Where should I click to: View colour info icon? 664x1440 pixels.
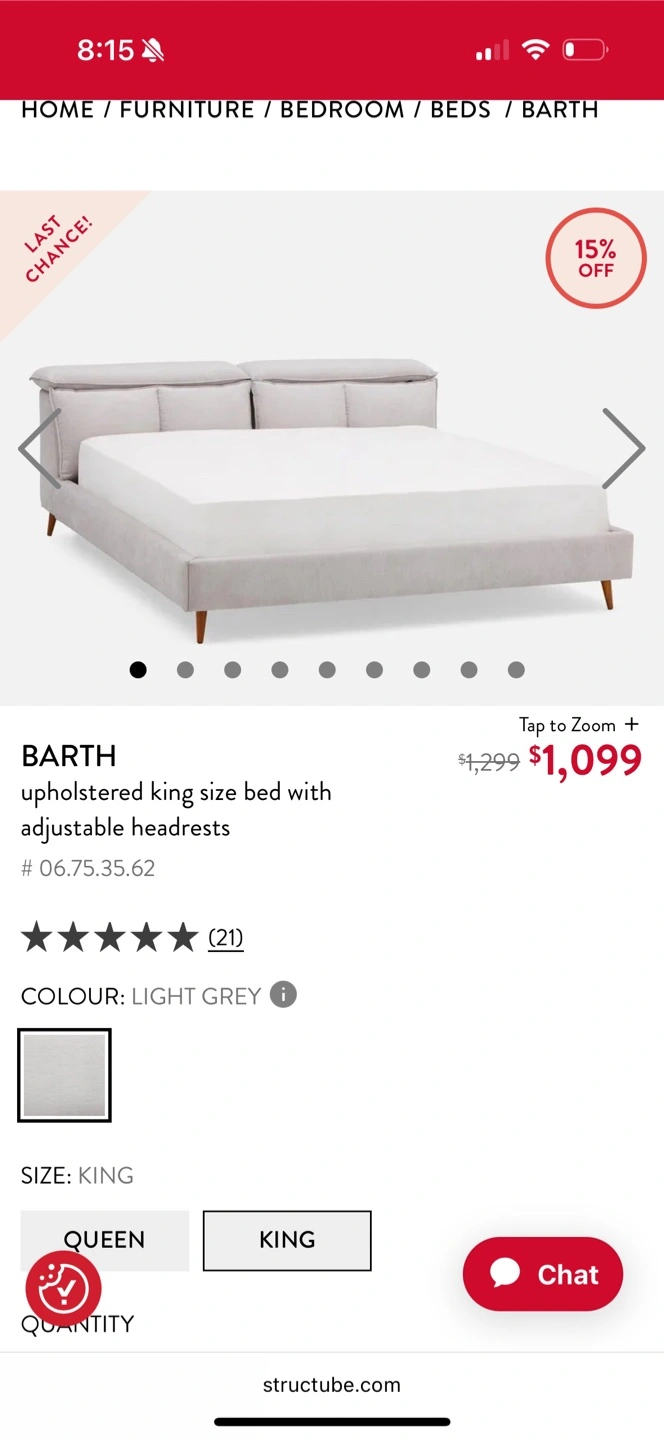tap(284, 995)
